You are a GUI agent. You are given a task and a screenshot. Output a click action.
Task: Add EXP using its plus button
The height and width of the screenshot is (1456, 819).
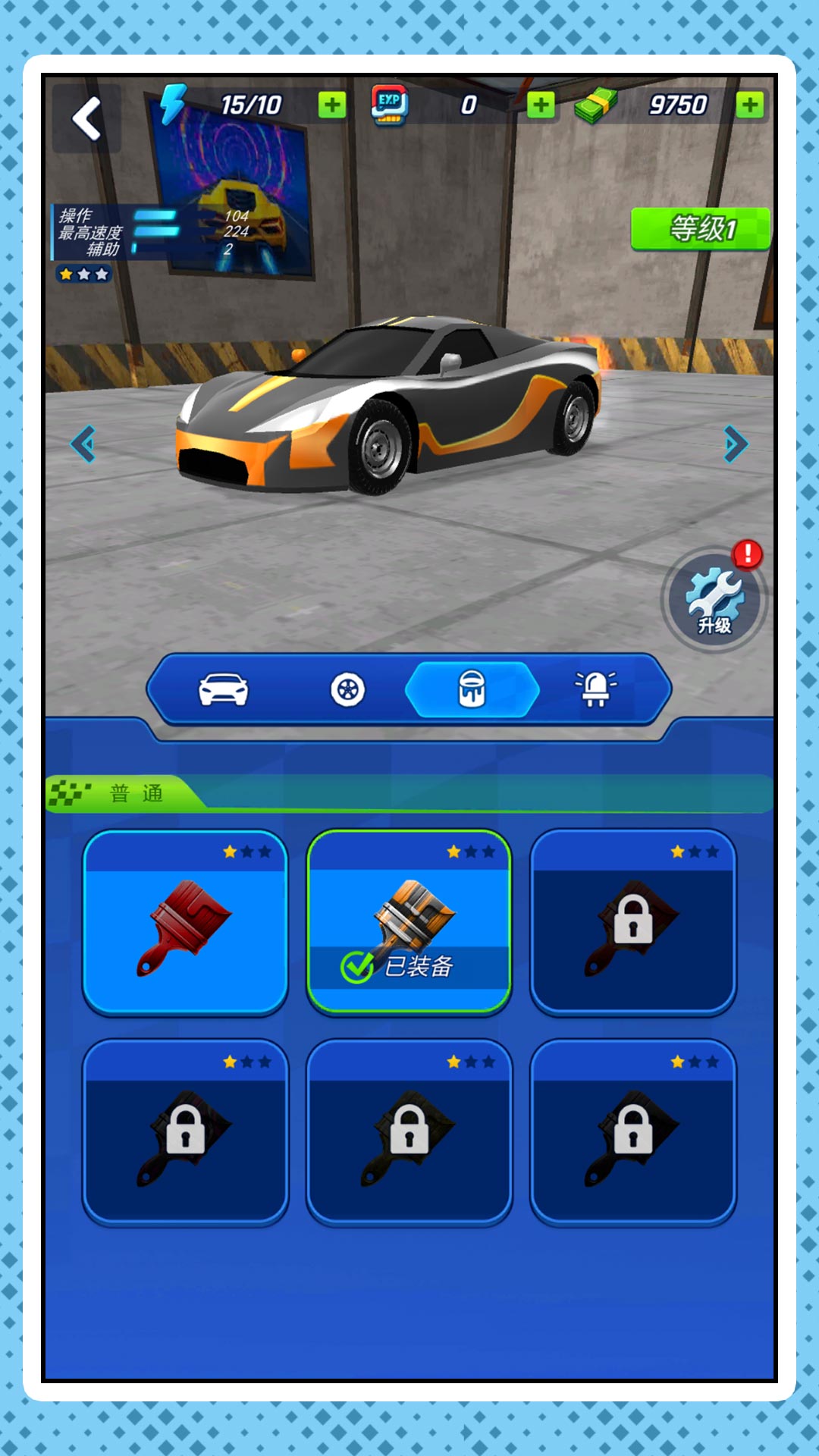pos(541,105)
